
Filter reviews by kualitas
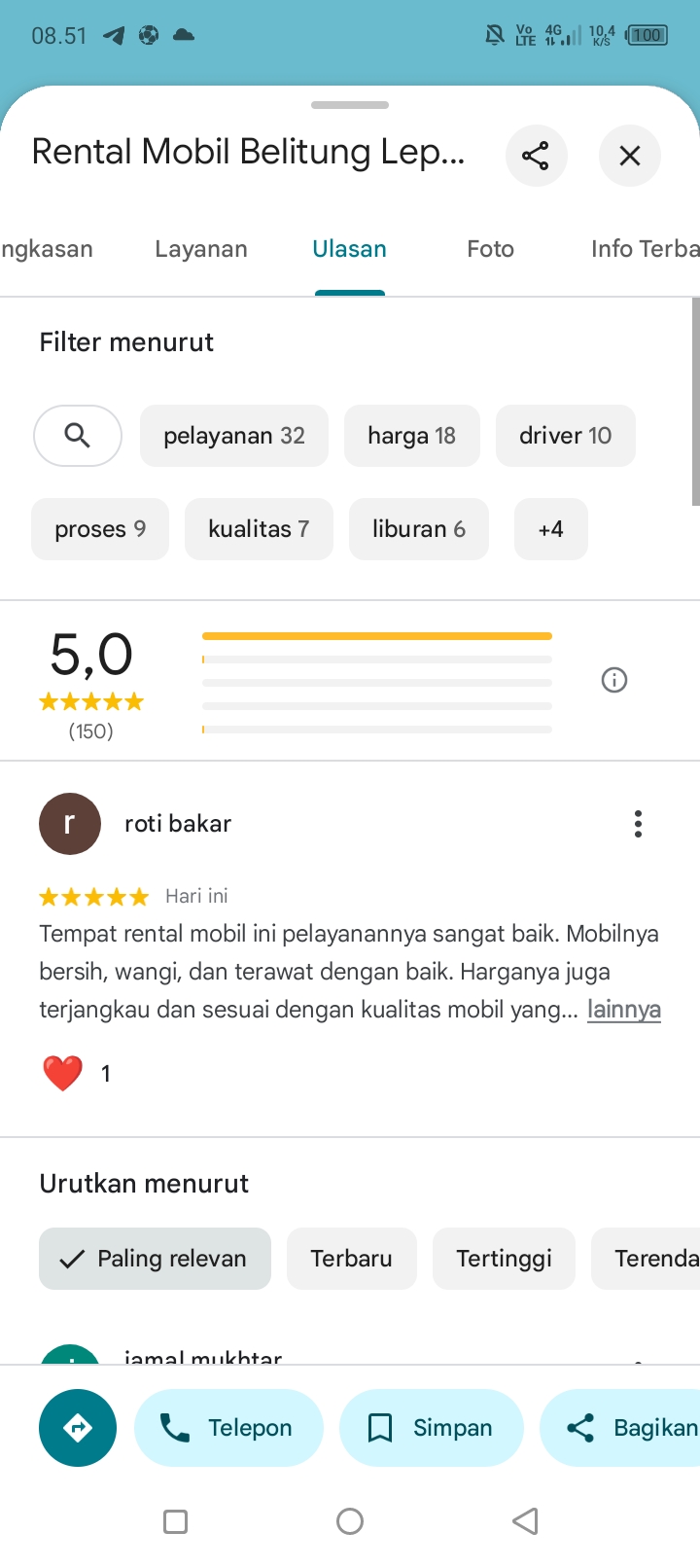259,529
